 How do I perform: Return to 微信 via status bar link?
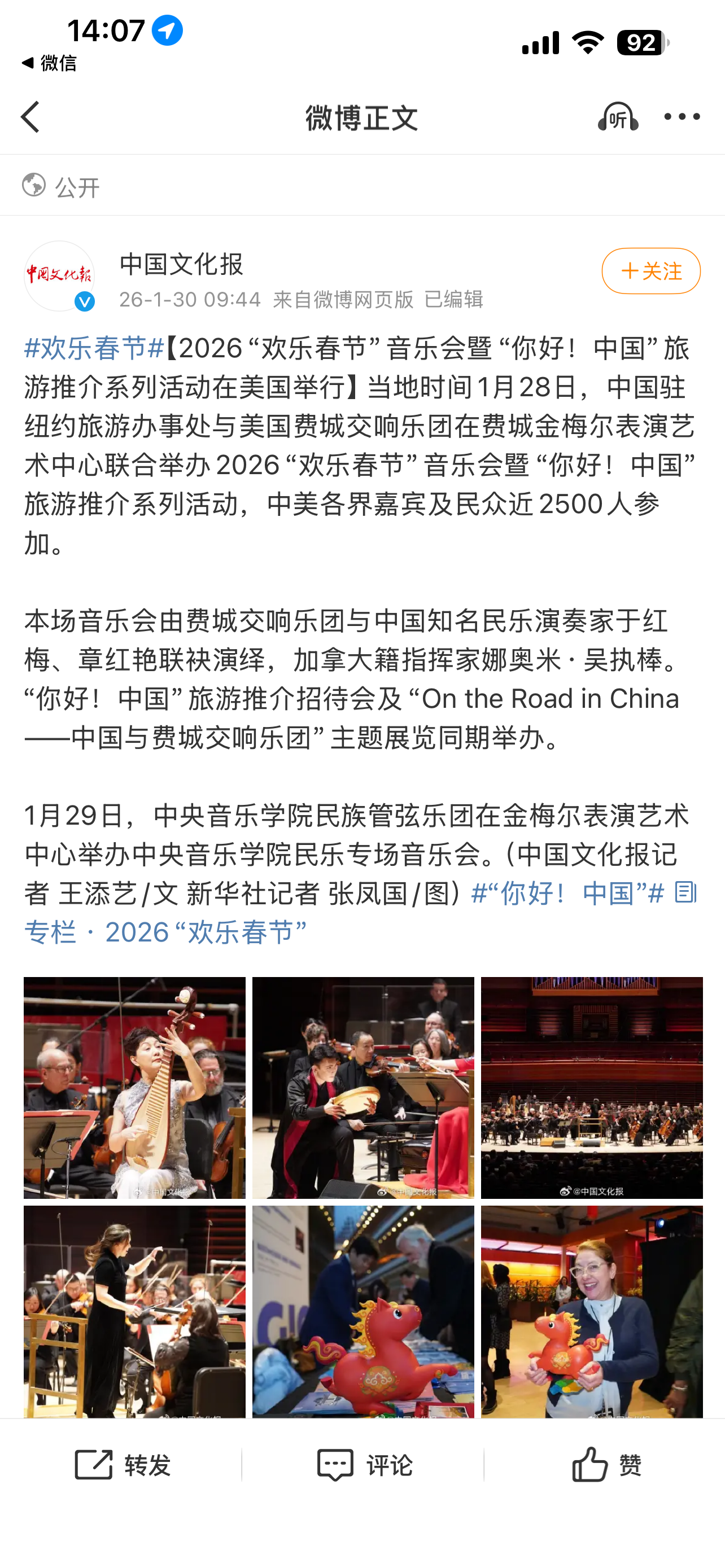pos(49,63)
